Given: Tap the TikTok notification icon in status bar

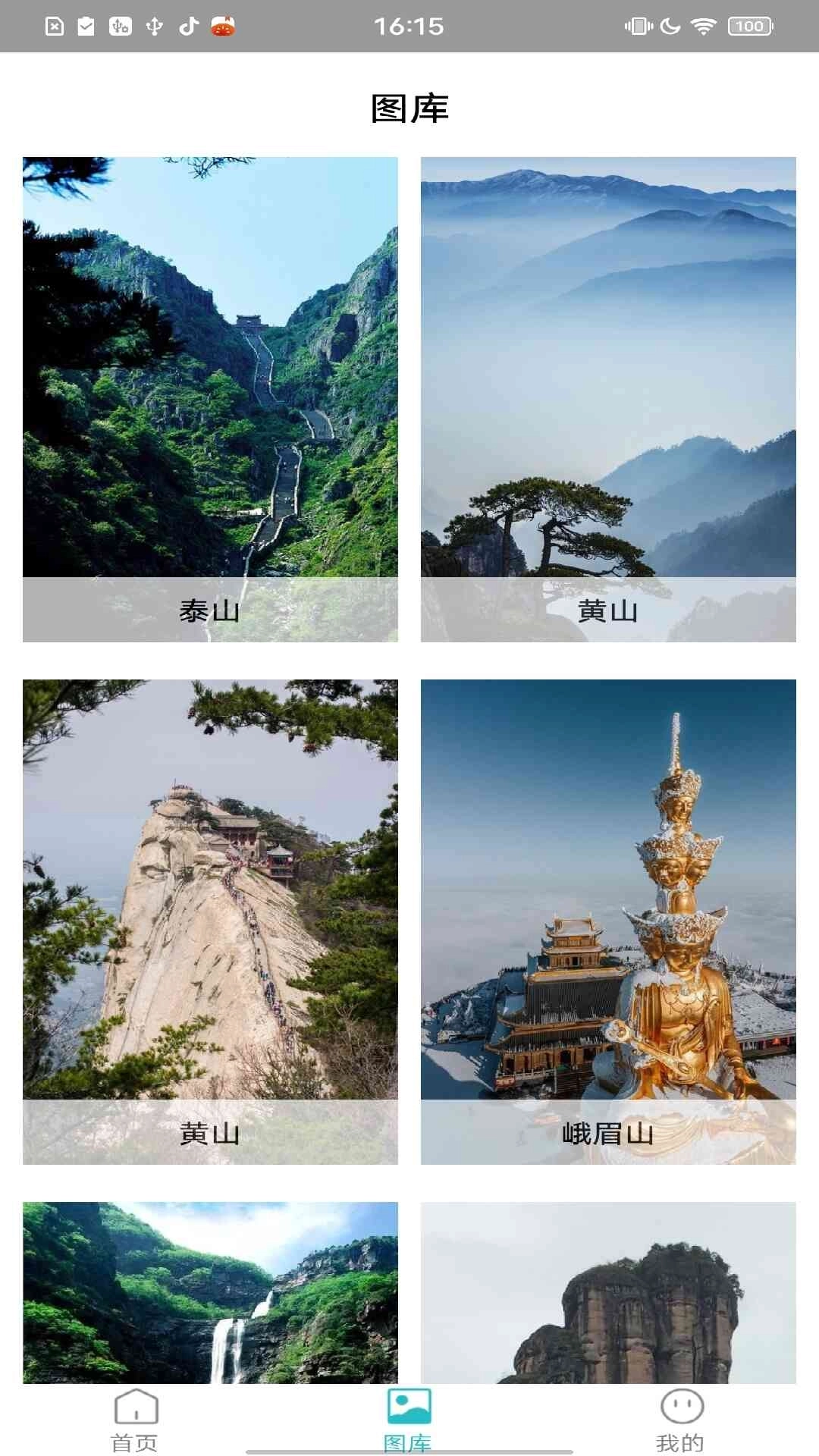Looking at the screenshot, I should click(x=188, y=25).
